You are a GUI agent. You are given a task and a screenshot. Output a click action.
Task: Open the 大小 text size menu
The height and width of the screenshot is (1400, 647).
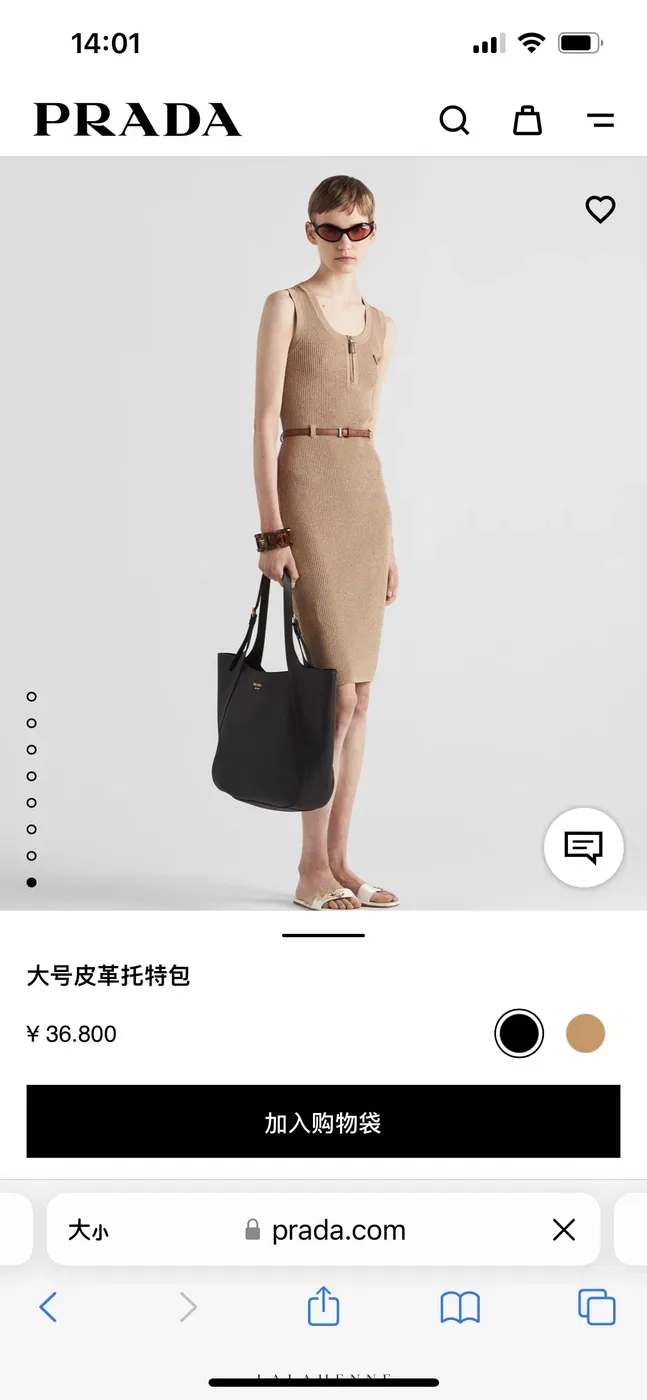(88, 1230)
